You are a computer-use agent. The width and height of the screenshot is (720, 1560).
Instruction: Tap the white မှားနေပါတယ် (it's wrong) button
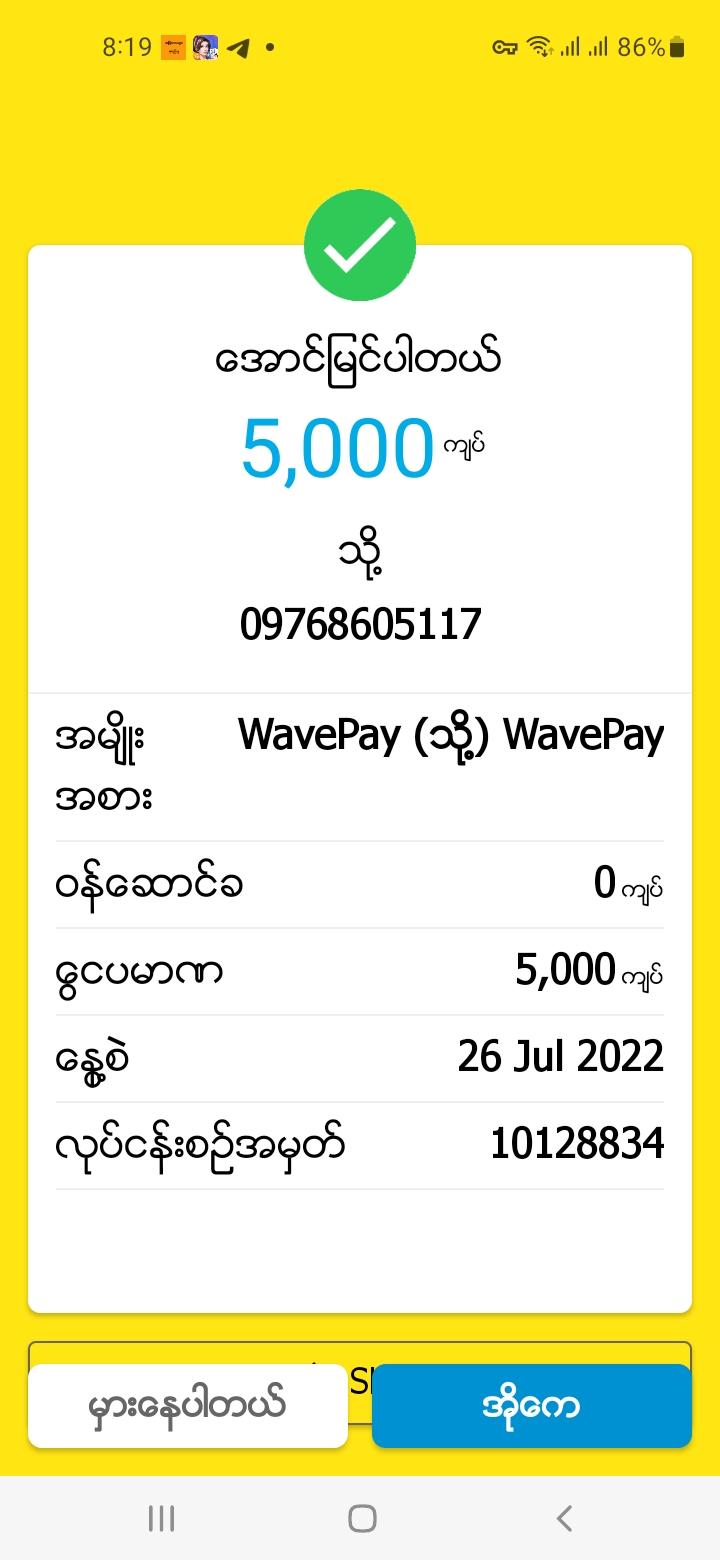tap(188, 1405)
